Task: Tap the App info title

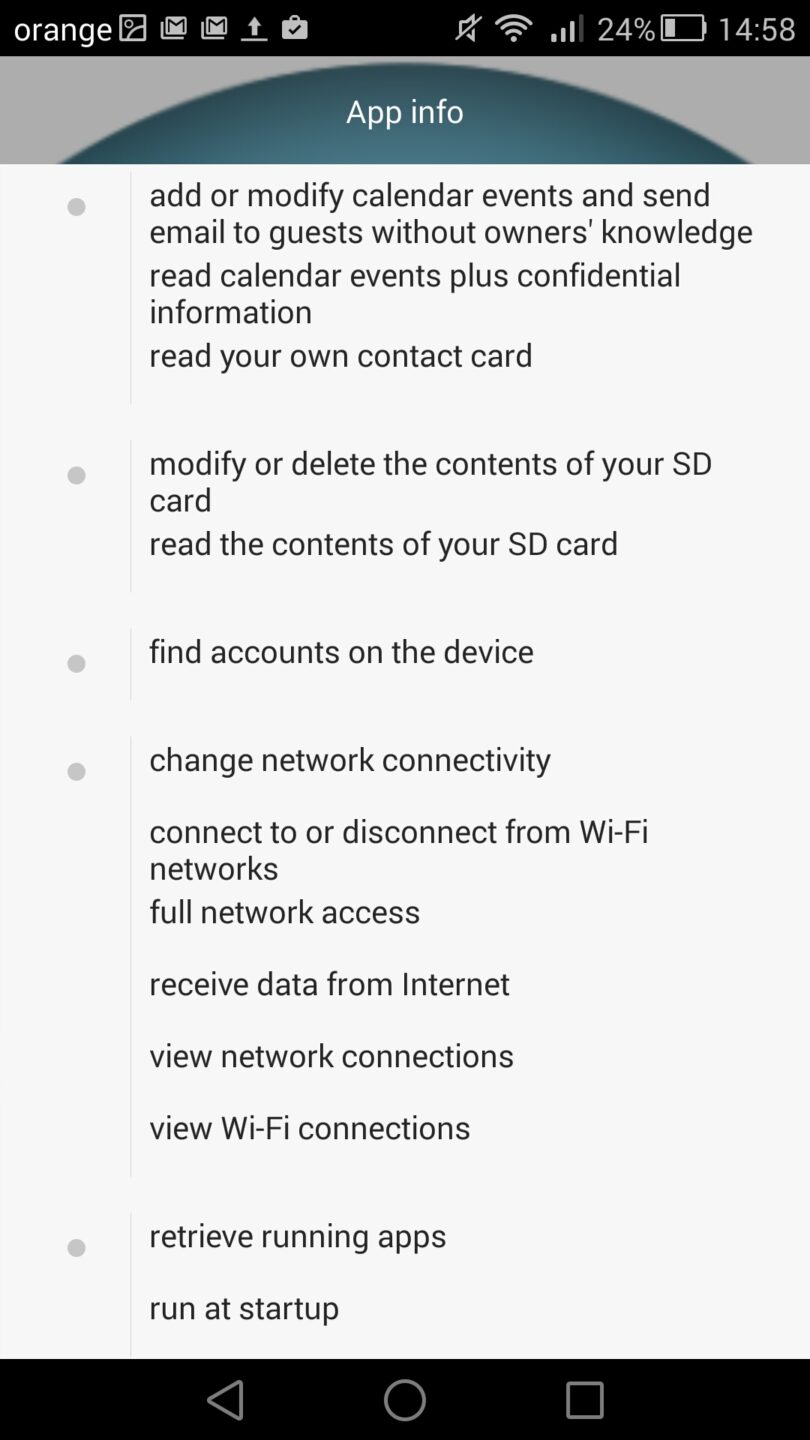Action: [x=404, y=111]
